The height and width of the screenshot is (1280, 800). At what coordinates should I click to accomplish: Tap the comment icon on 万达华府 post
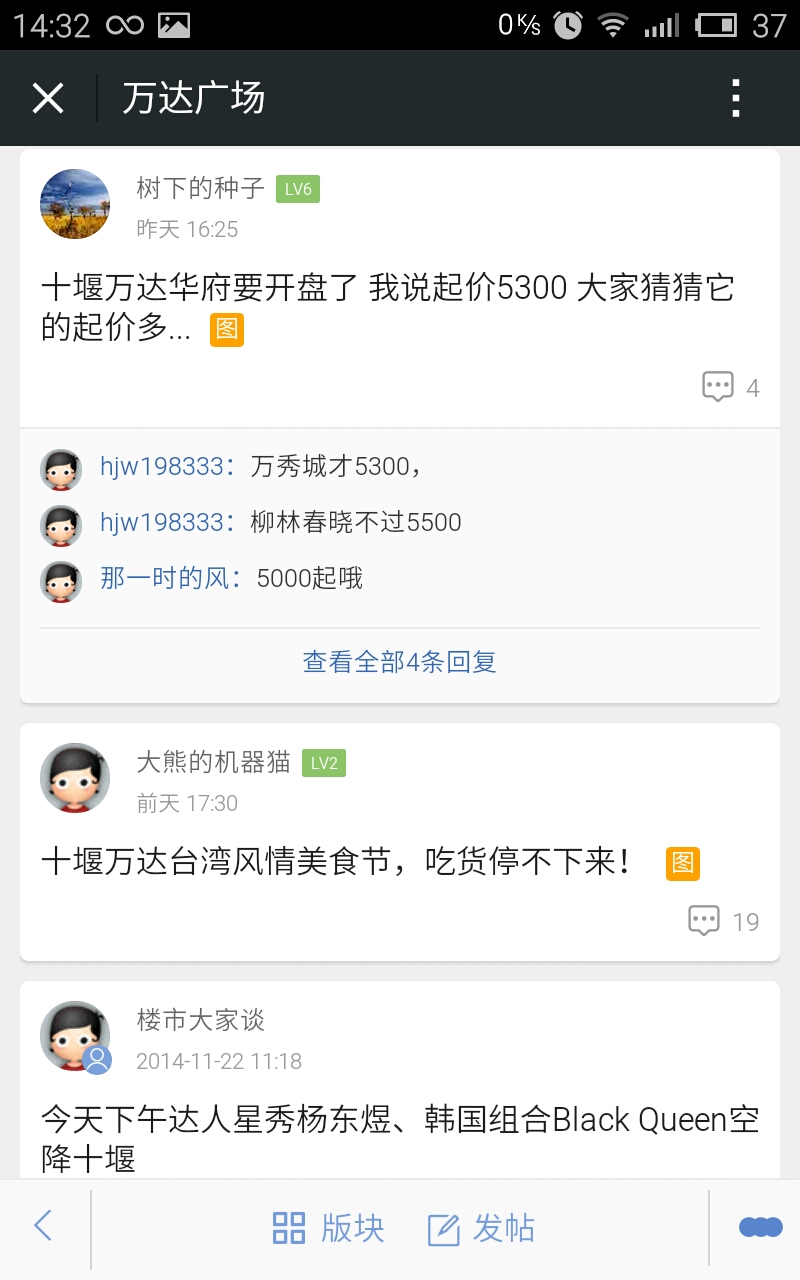click(x=718, y=387)
